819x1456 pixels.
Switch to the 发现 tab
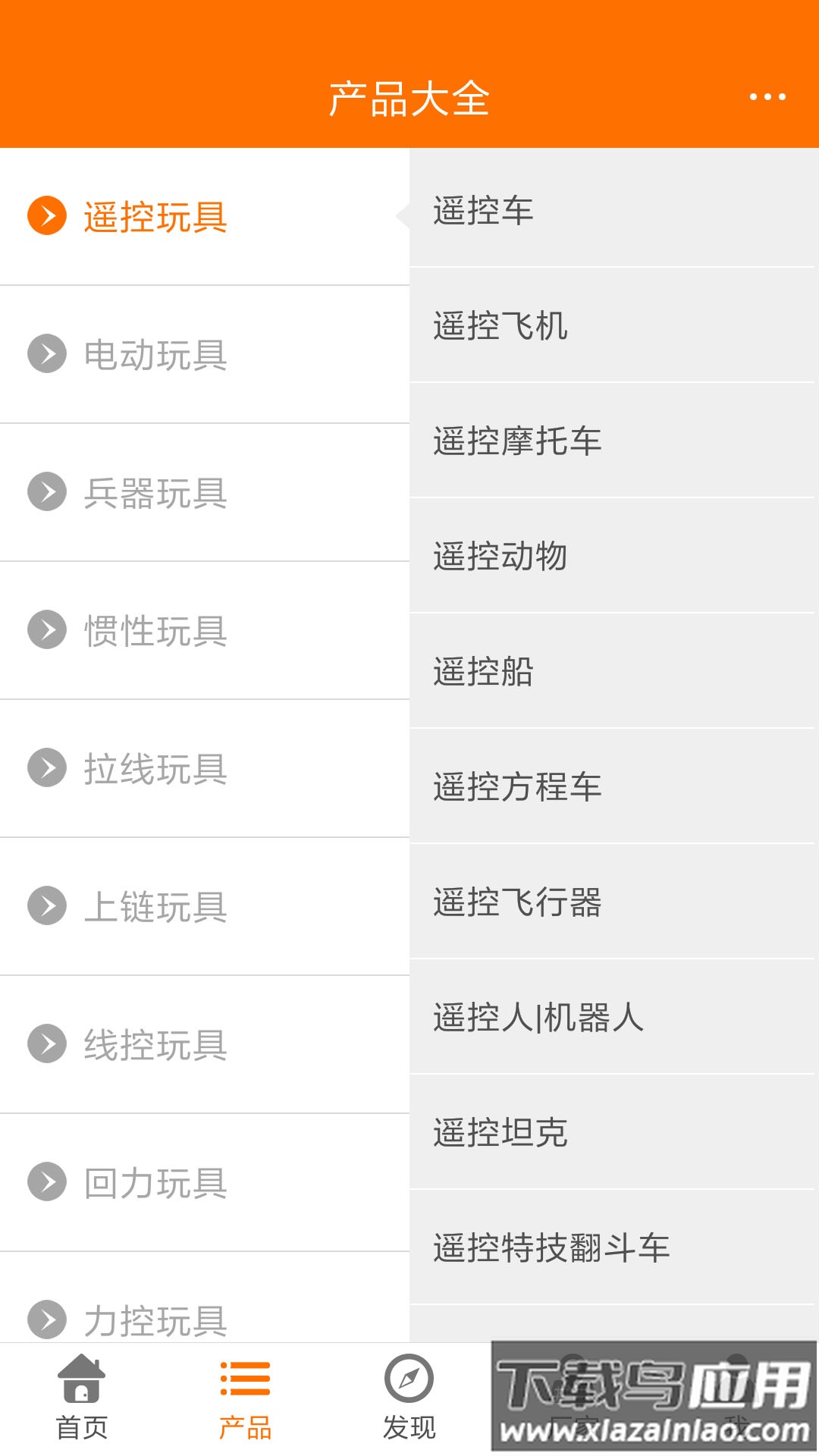409,1424
